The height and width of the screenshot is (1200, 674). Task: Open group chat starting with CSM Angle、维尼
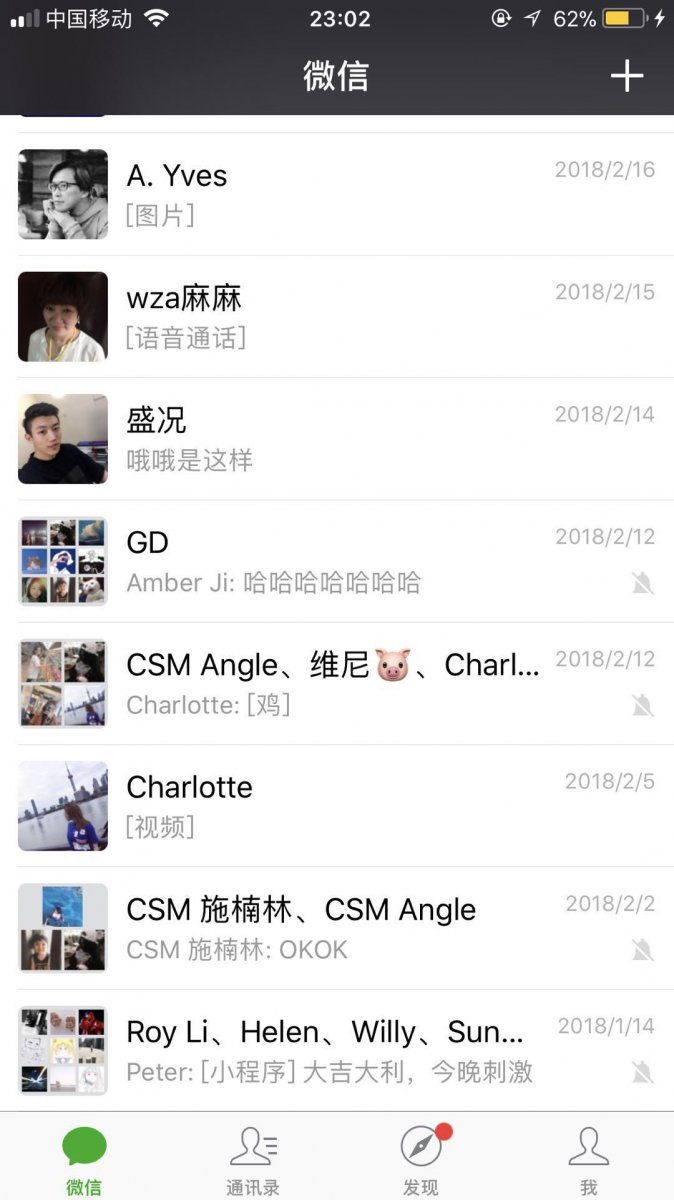pos(340,683)
